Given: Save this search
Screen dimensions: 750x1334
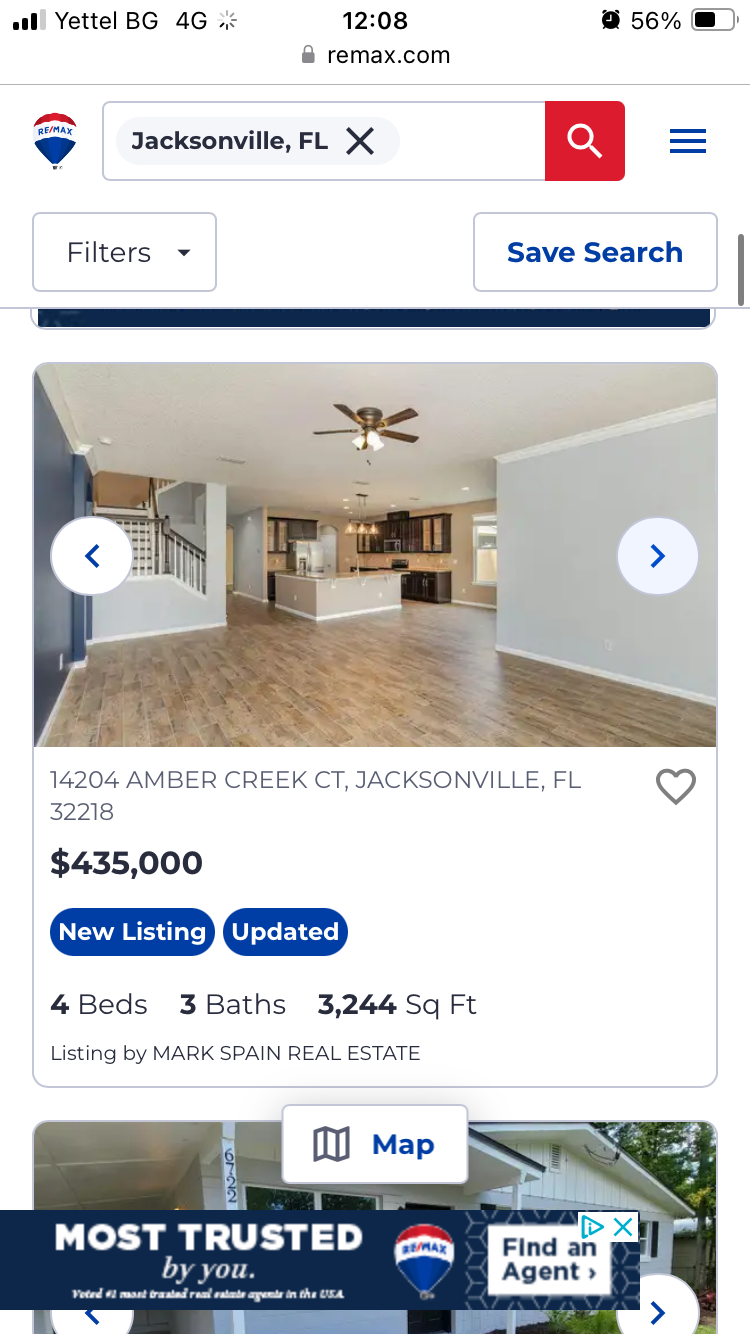Looking at the screenshot, I should (595, 252).
